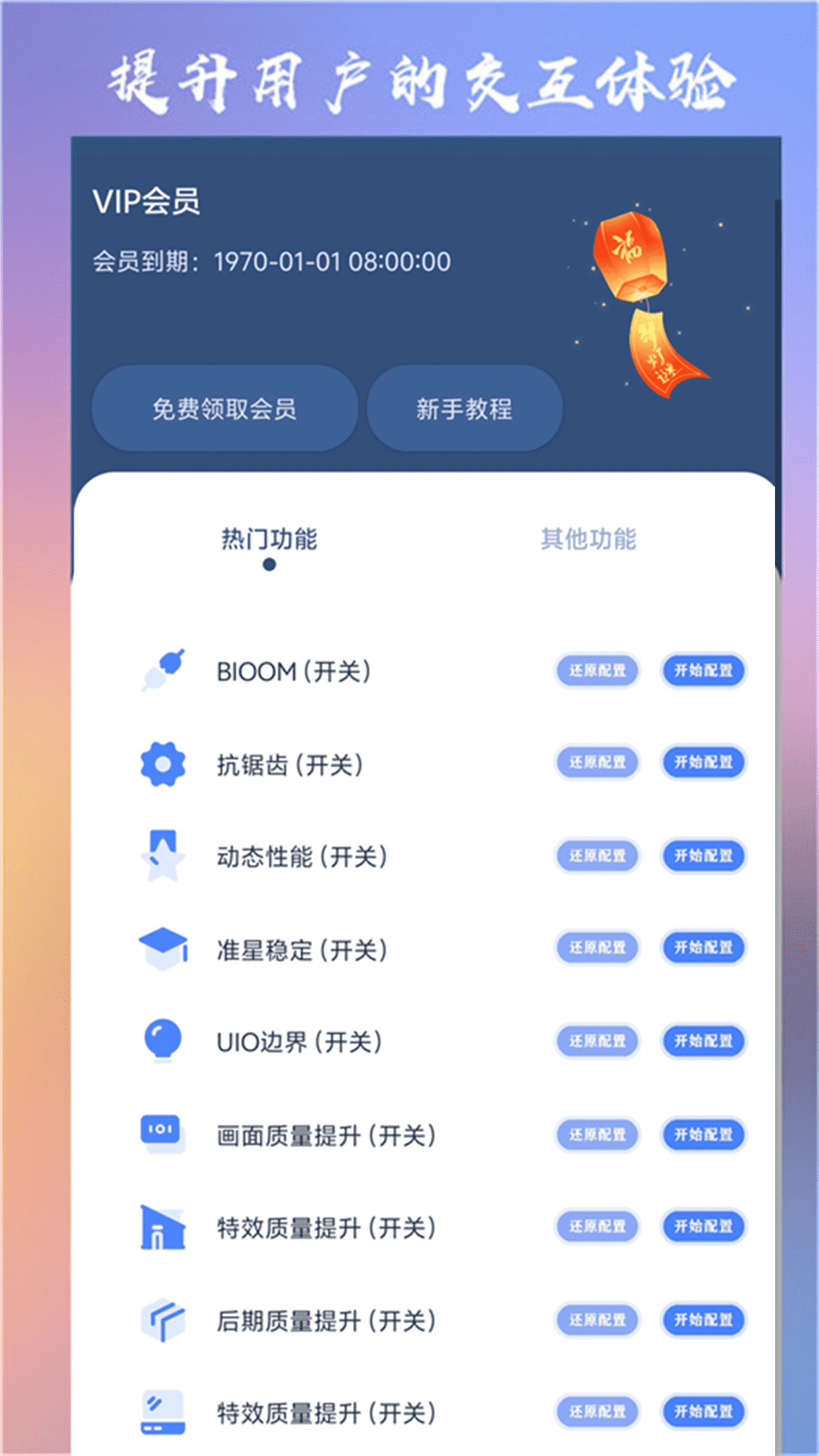Select the 特效质量提升 house icon
This screenshot has height=1456, width=819.
click(x=163, y=1226)
